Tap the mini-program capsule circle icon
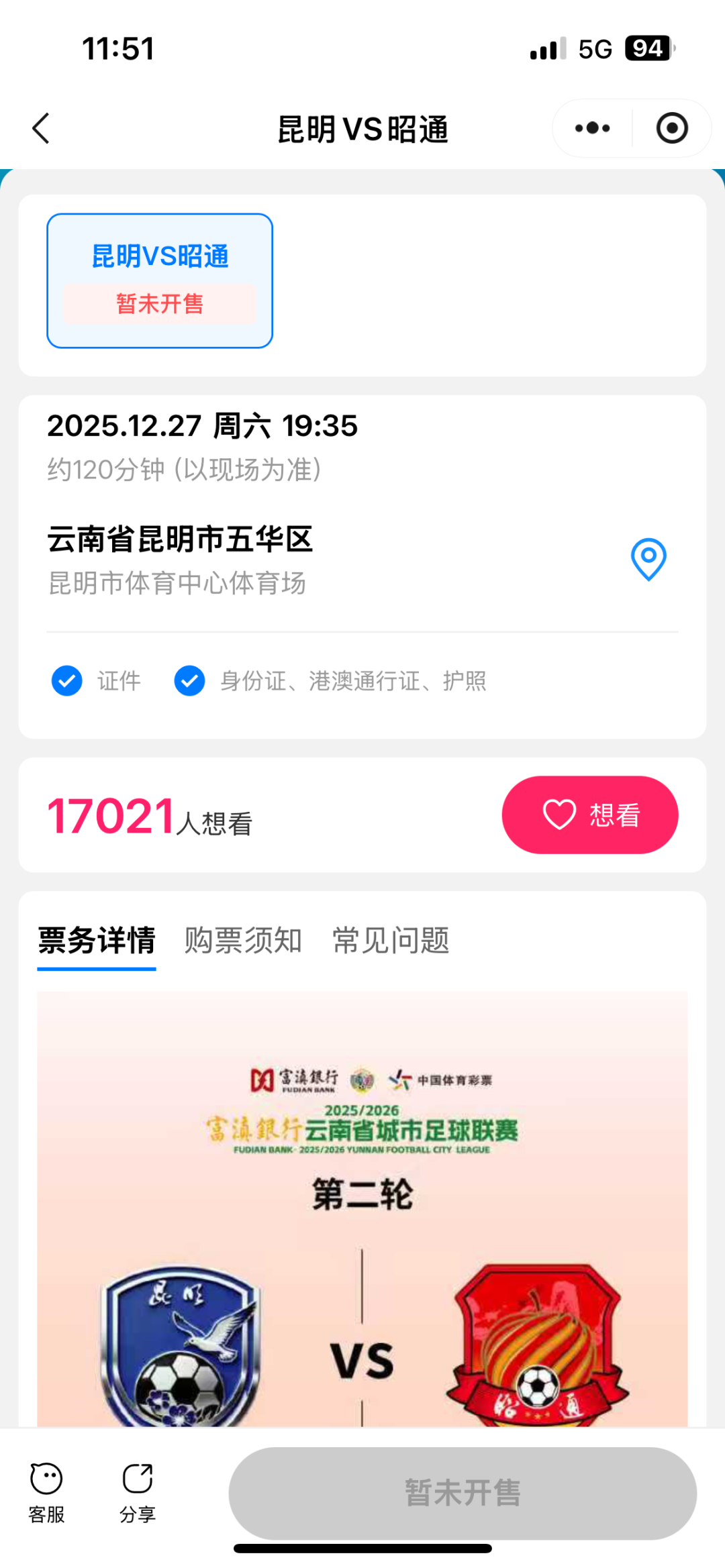 (671, 127)
